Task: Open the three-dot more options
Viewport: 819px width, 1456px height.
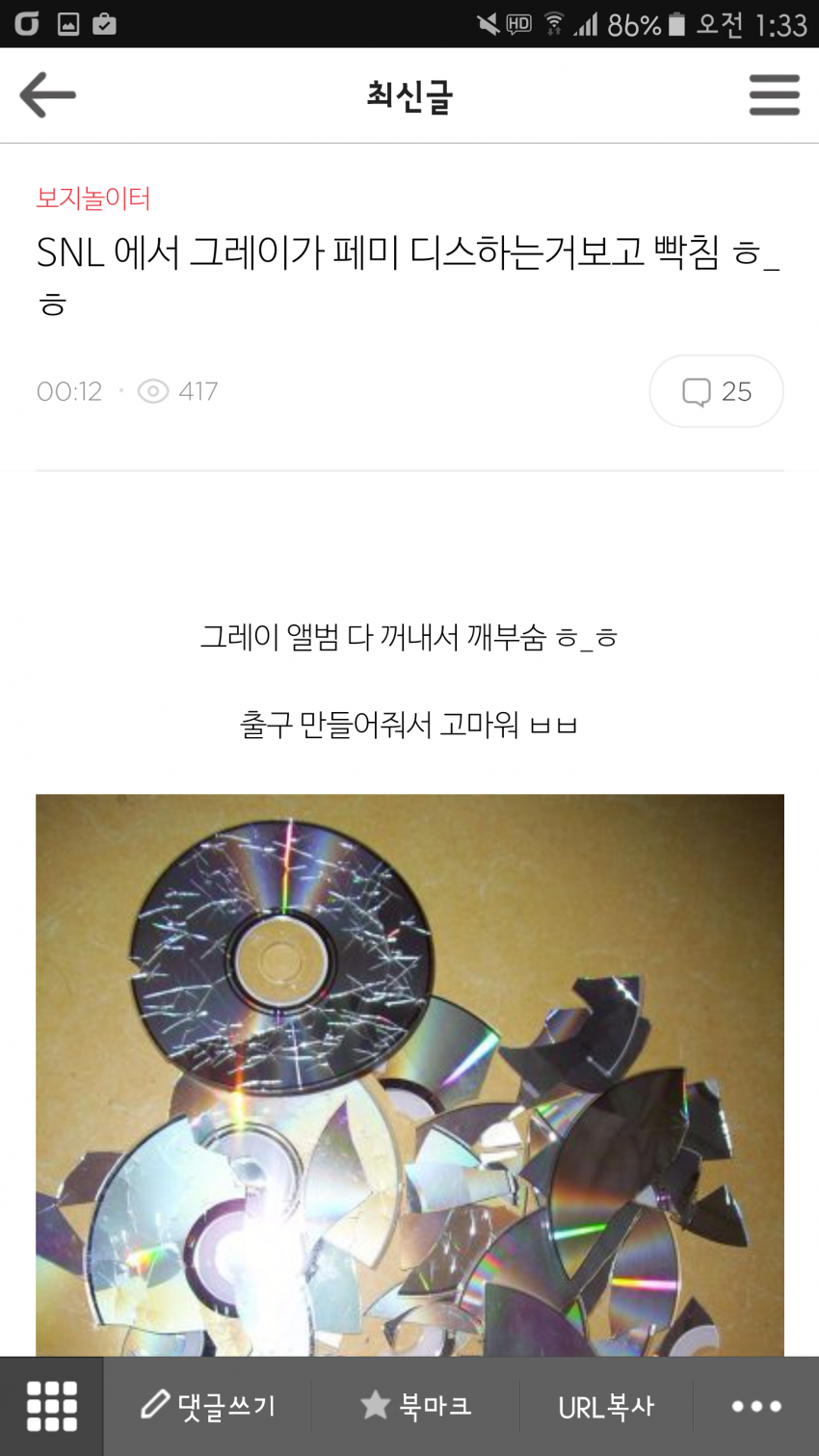Action: (756, 1407)
